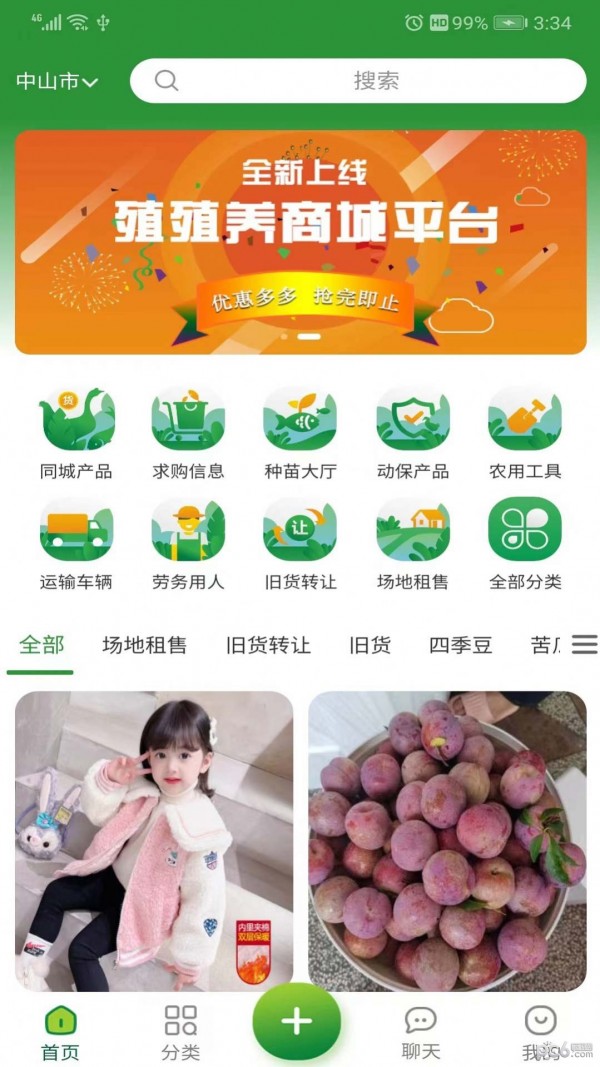Open 同城产品 category

click(76, 433)
